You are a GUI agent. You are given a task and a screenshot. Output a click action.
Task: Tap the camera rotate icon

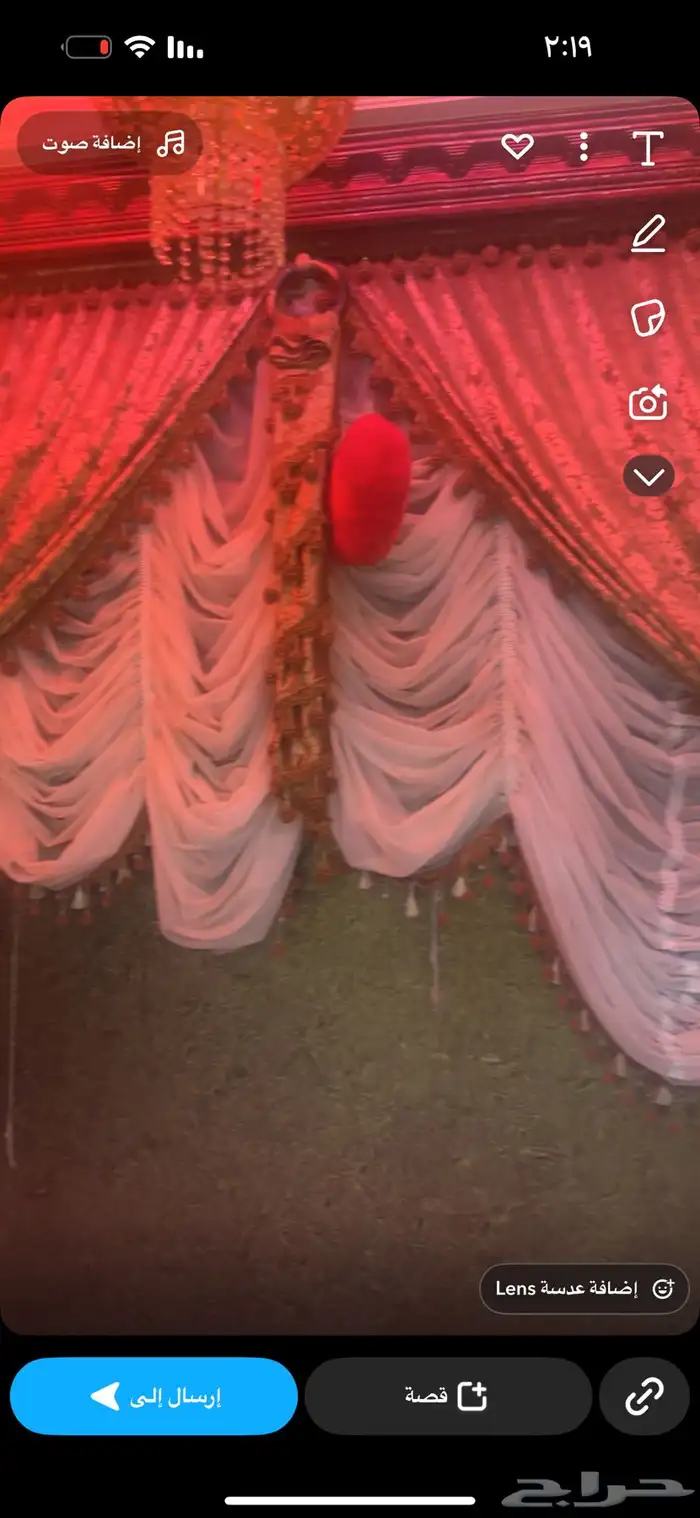(648, 403)
